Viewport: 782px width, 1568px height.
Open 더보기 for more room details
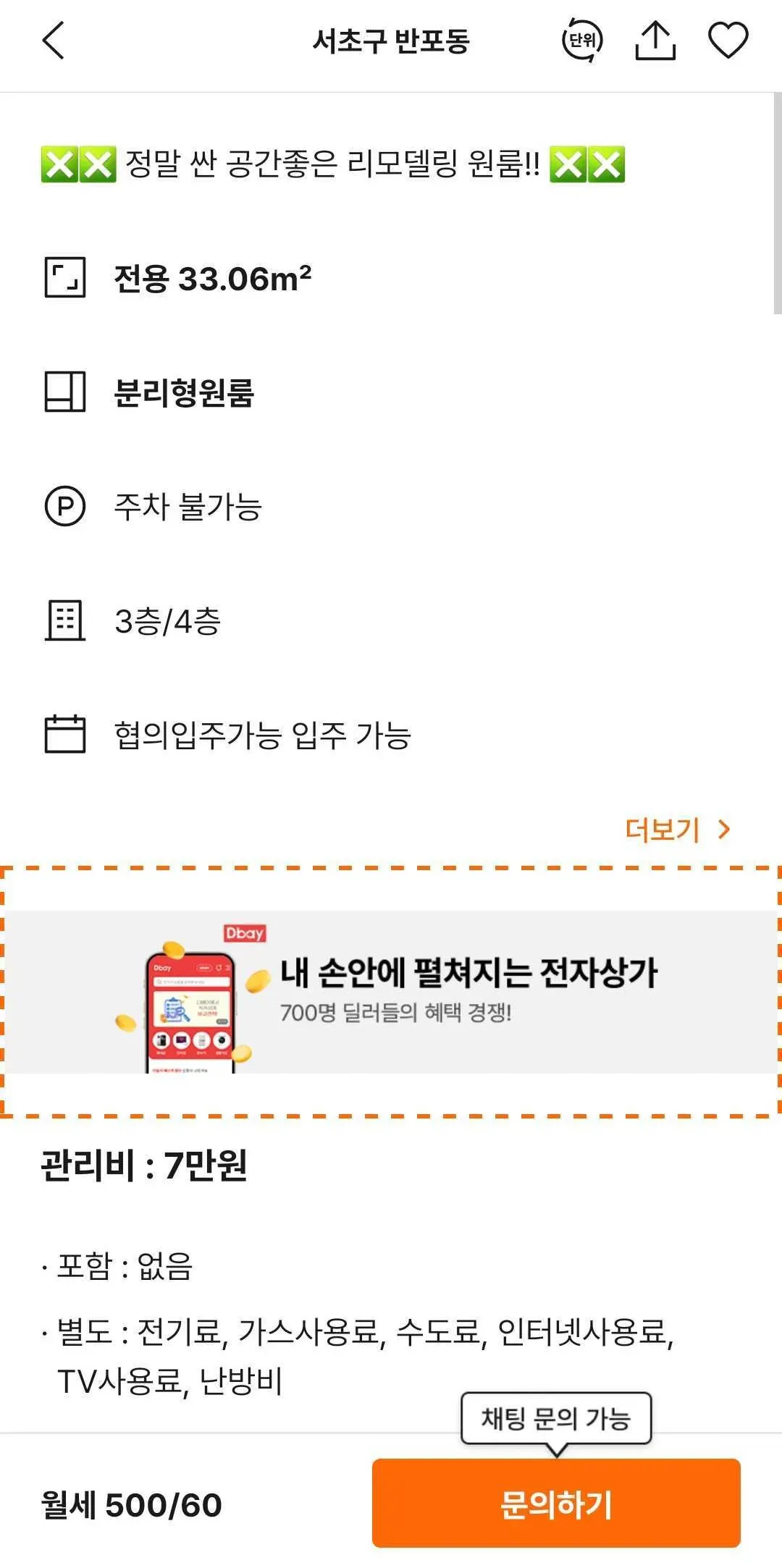pyautogui.click(x=678, y=829)
